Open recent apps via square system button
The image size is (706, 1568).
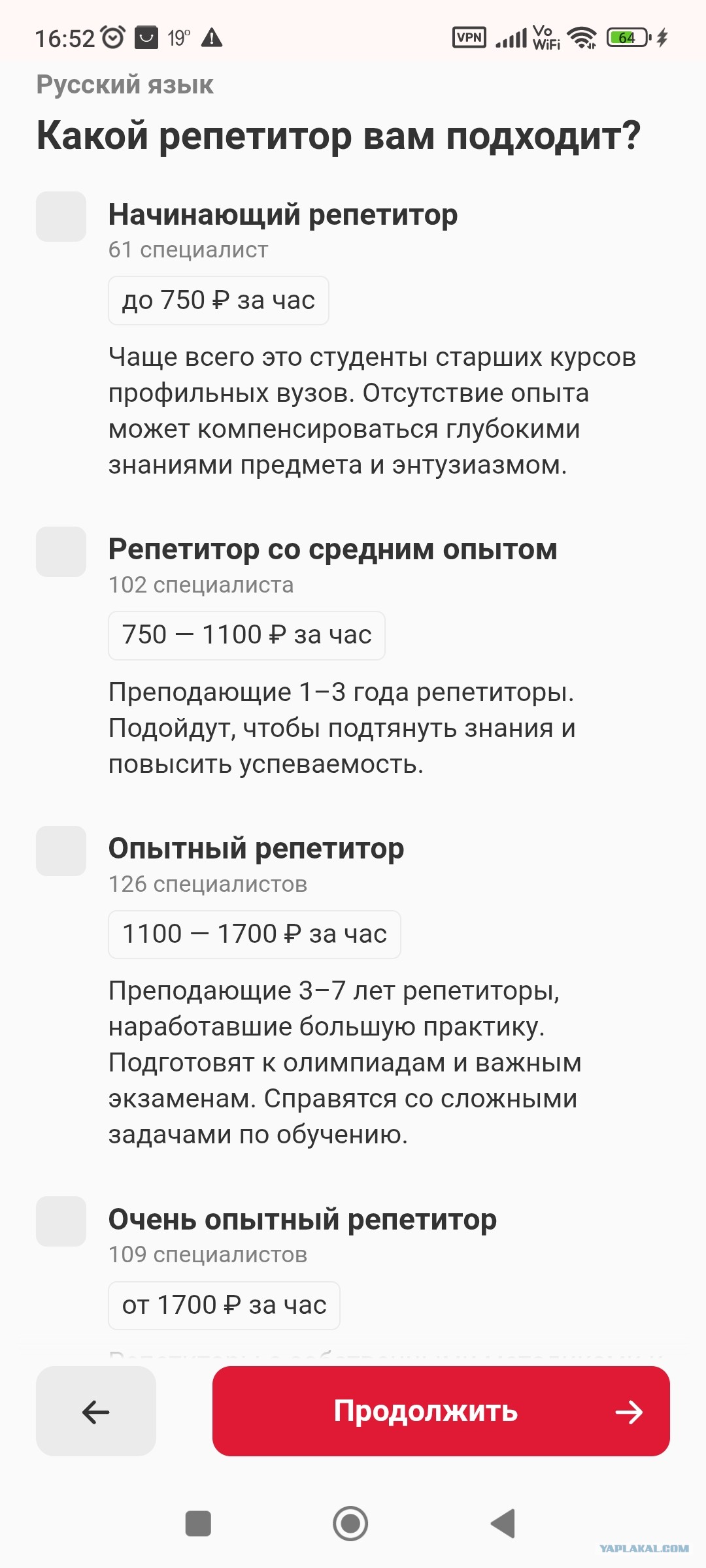pyautogui.click(x=198, y=1524)
